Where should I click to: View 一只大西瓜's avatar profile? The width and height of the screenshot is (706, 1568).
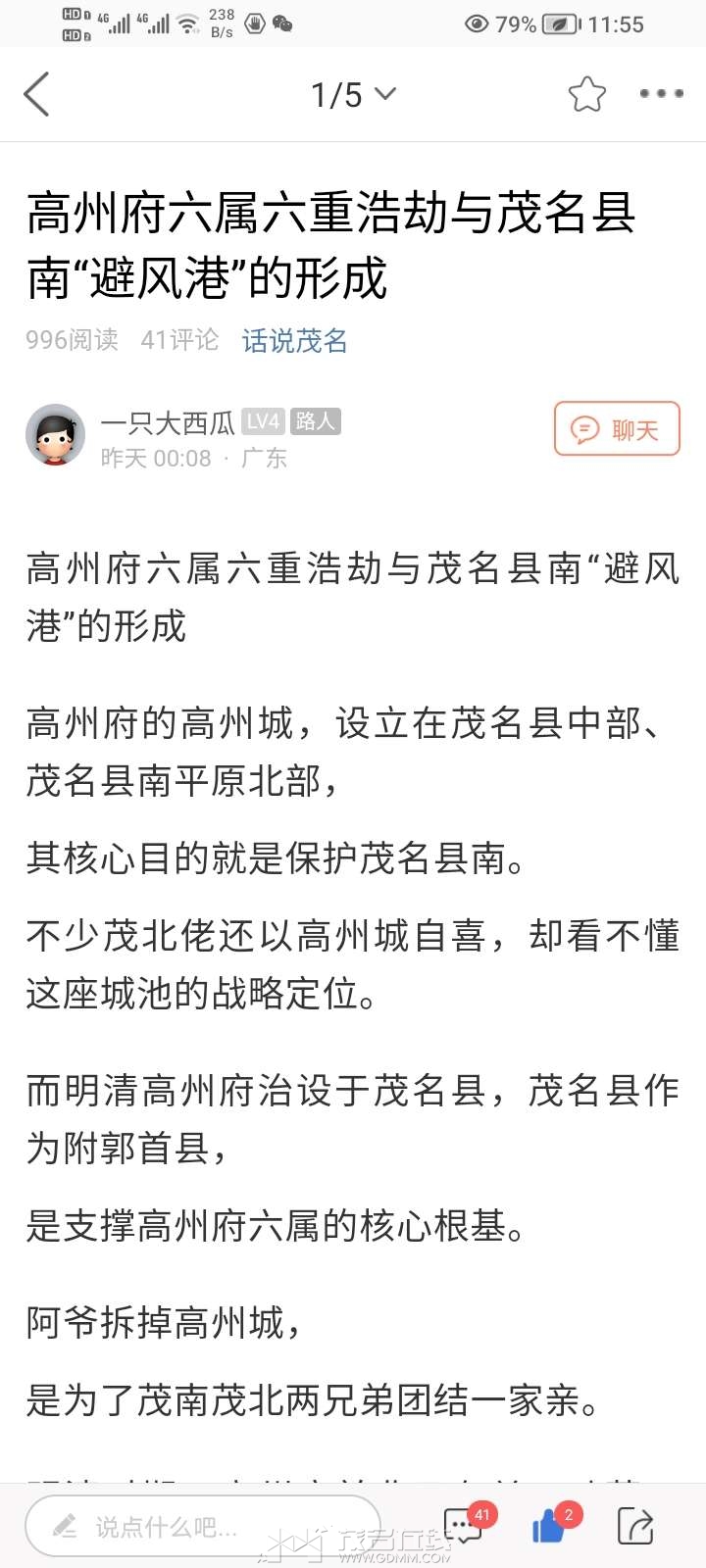point(55,435)
